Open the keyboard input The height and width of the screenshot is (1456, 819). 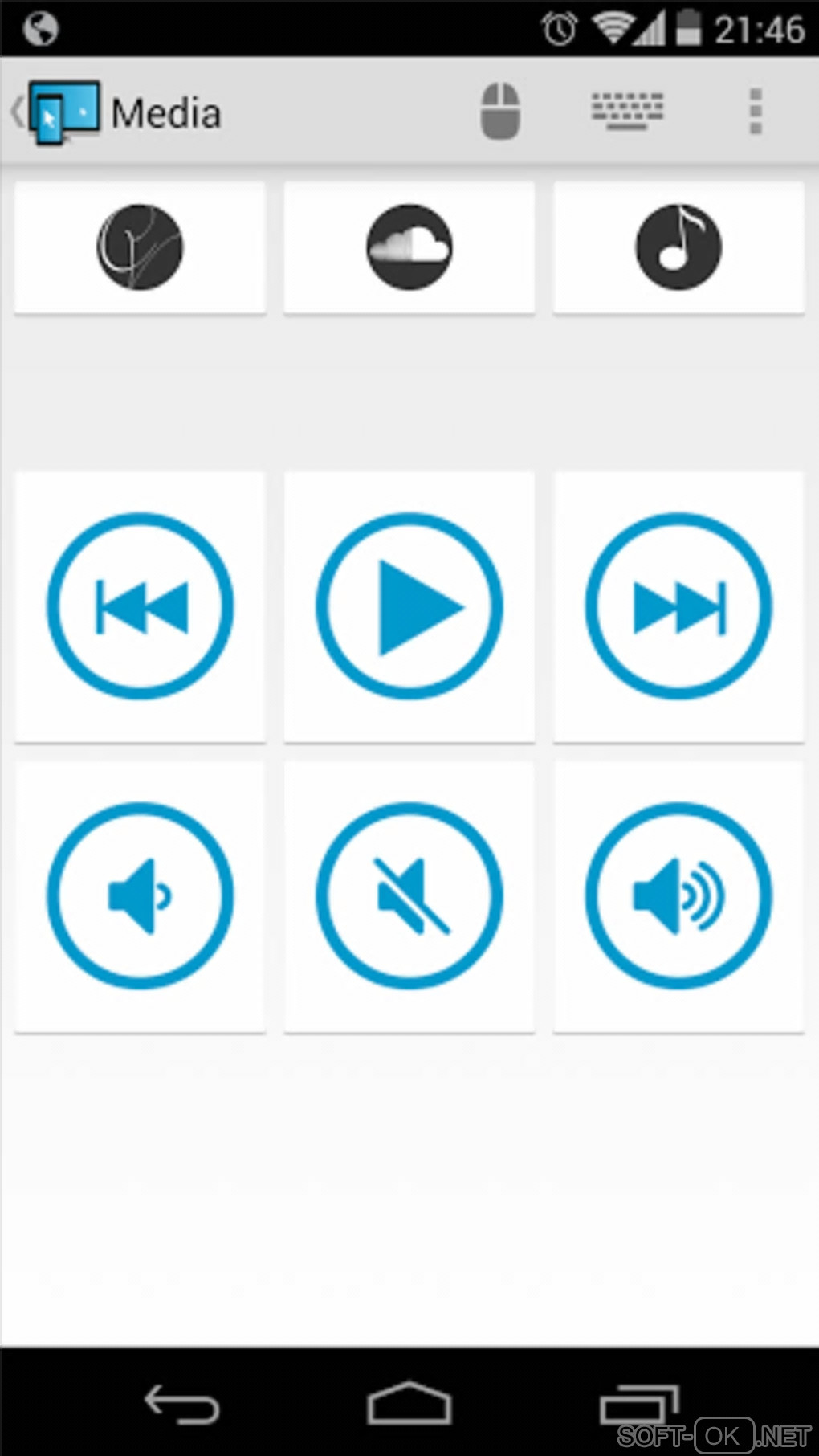click(x=628, y=111)
